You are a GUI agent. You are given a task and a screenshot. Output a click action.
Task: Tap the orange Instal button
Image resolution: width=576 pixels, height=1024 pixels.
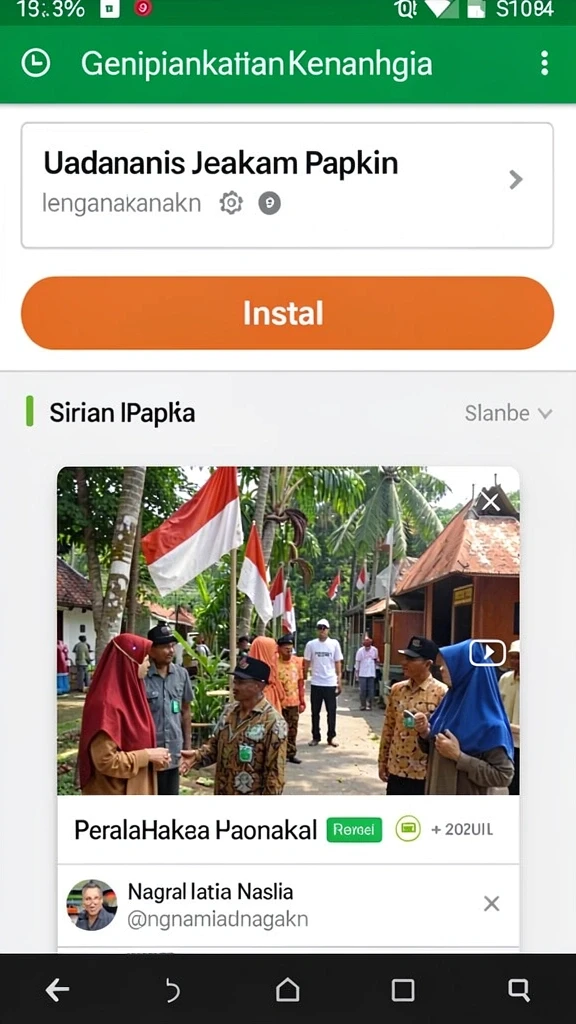point(287,313)
